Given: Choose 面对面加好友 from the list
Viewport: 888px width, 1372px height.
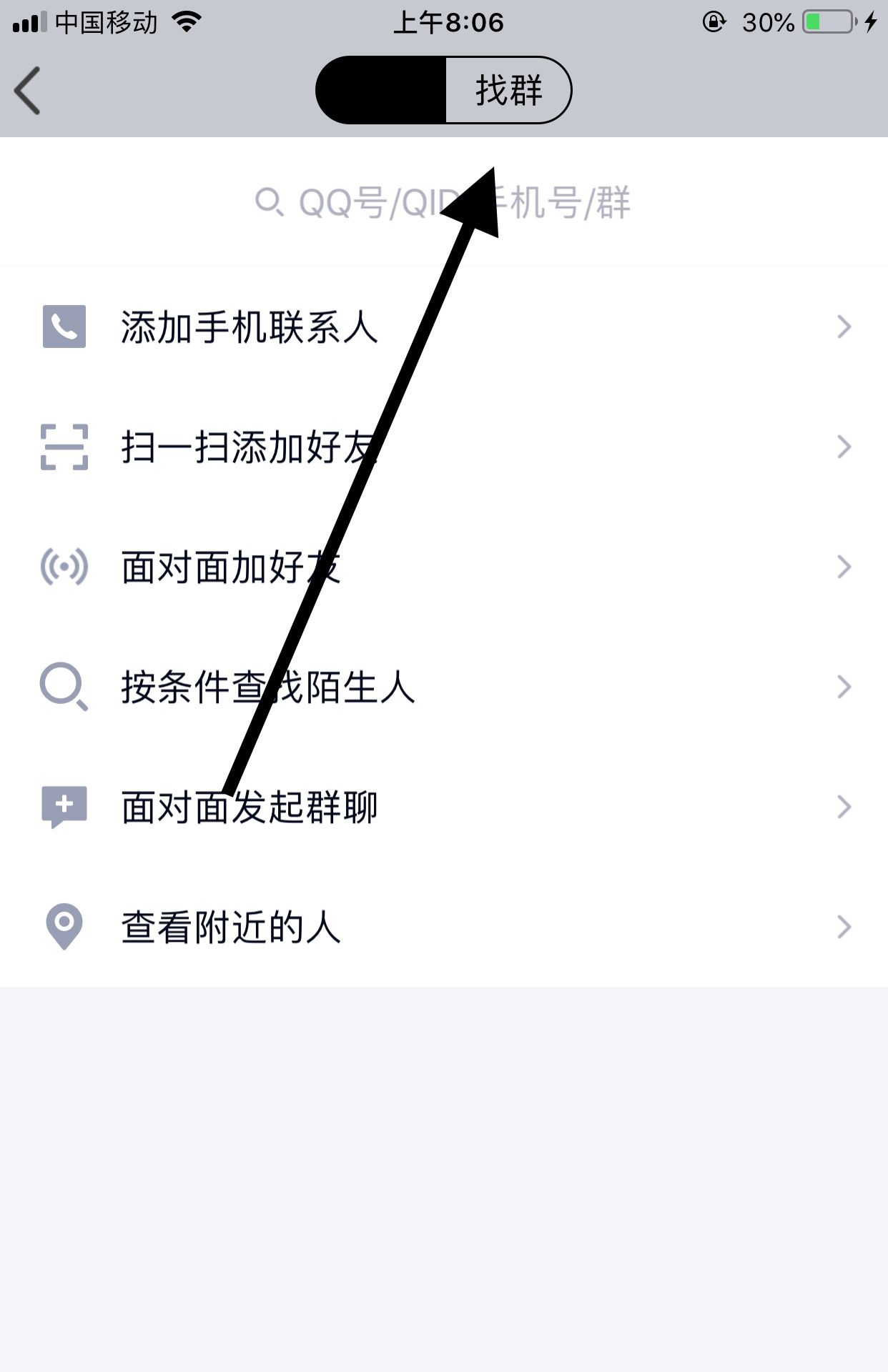Looking at the screenshot, I should (x=229, y=567).
